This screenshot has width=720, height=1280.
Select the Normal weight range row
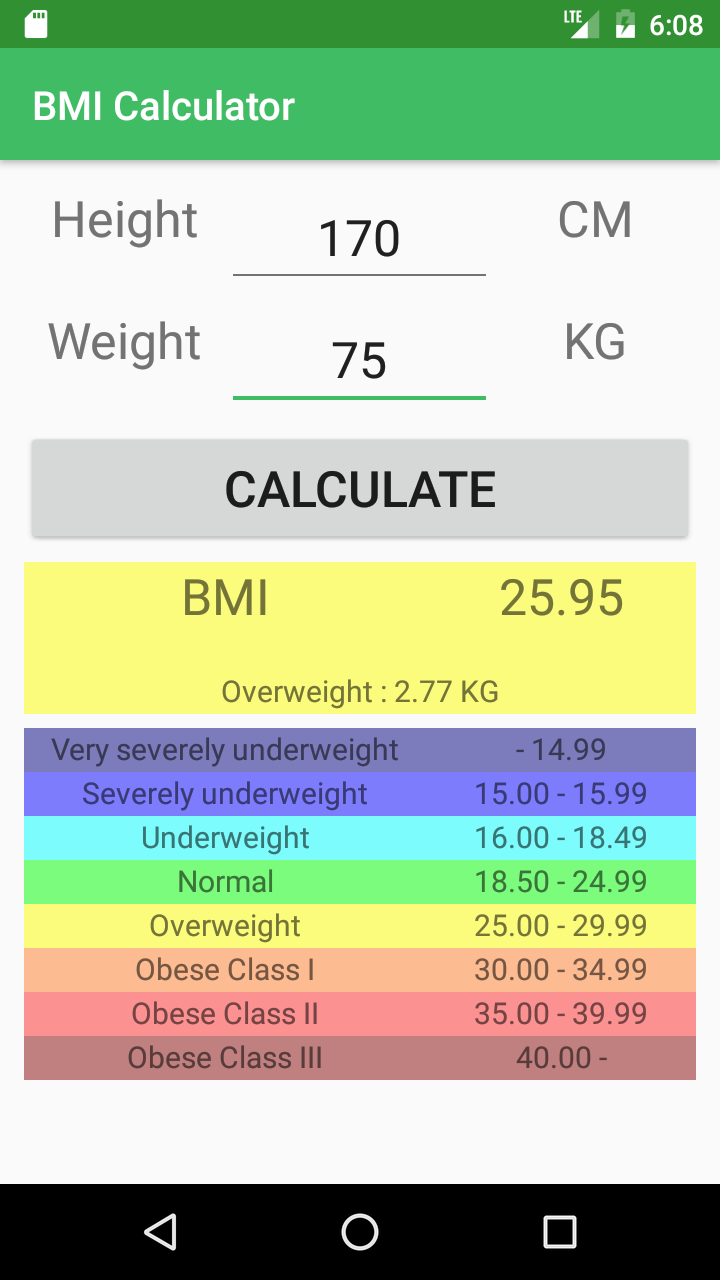pos(360,881)
